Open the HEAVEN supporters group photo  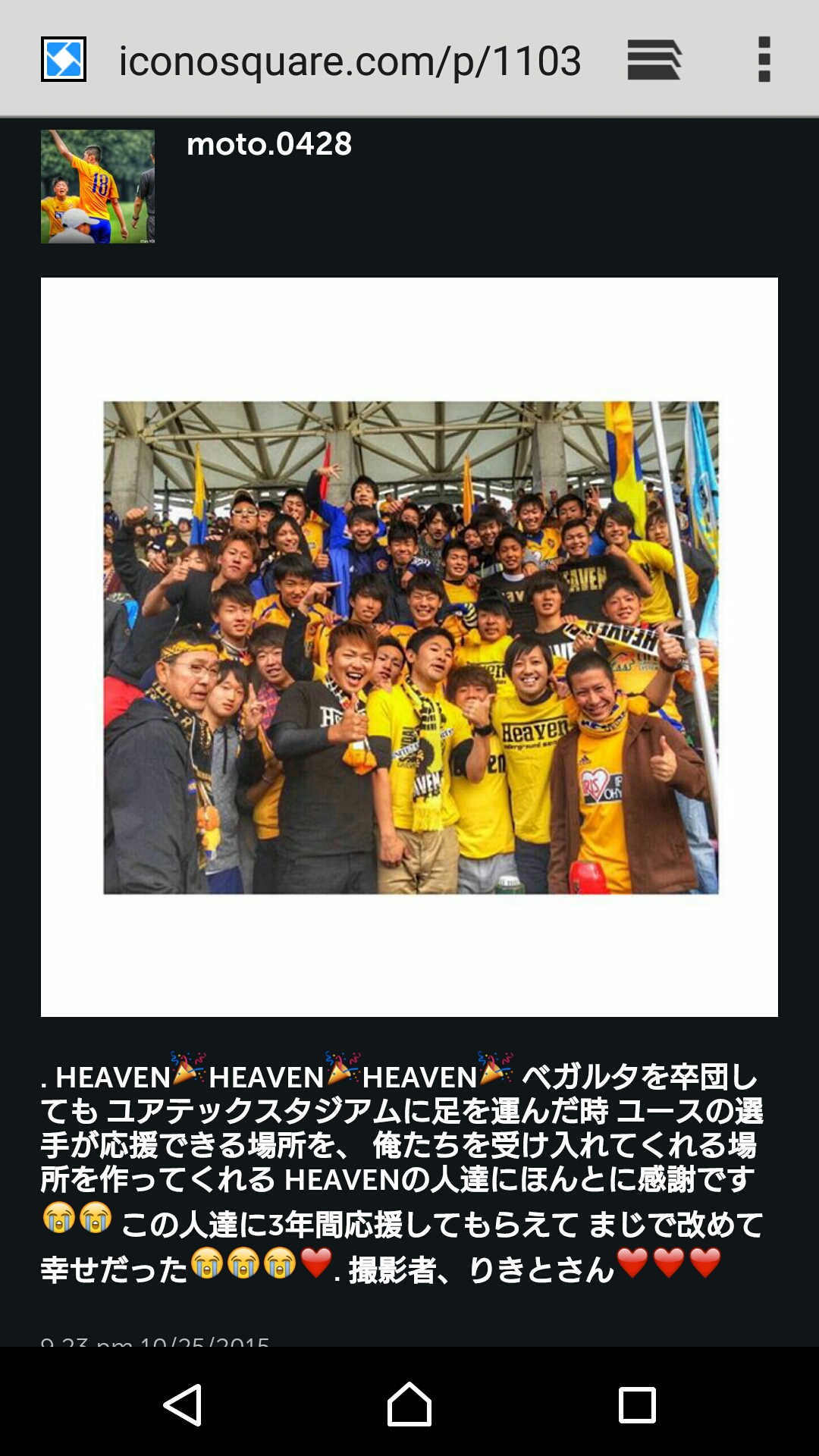point(410,647)
